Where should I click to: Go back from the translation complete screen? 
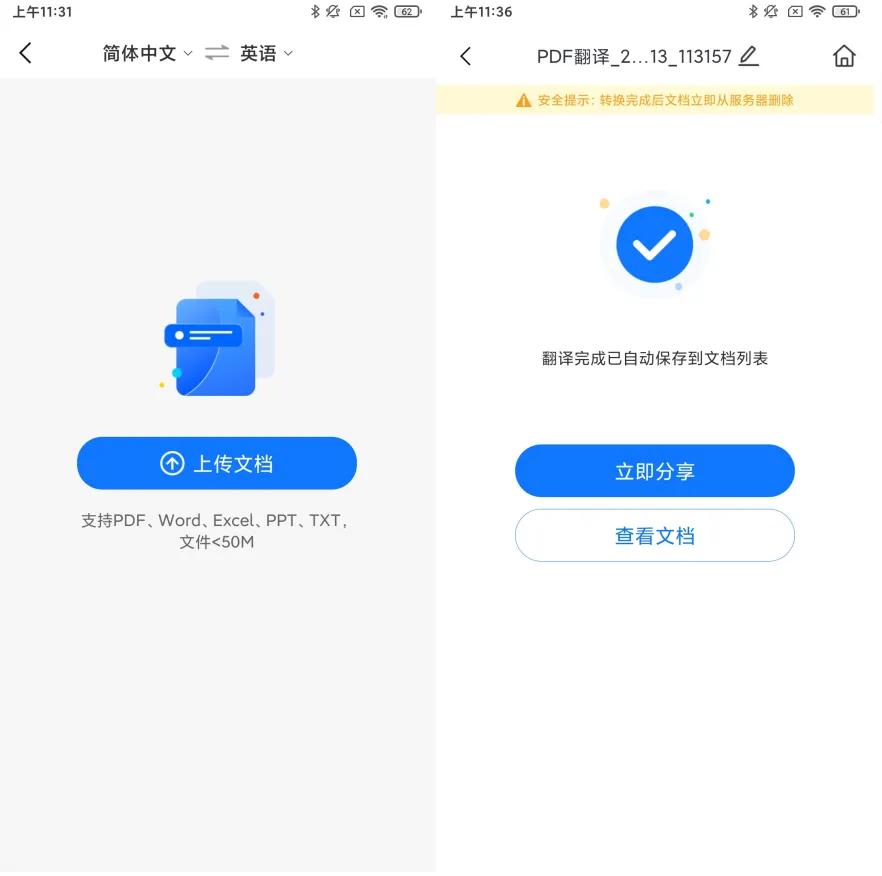point(465,57)
